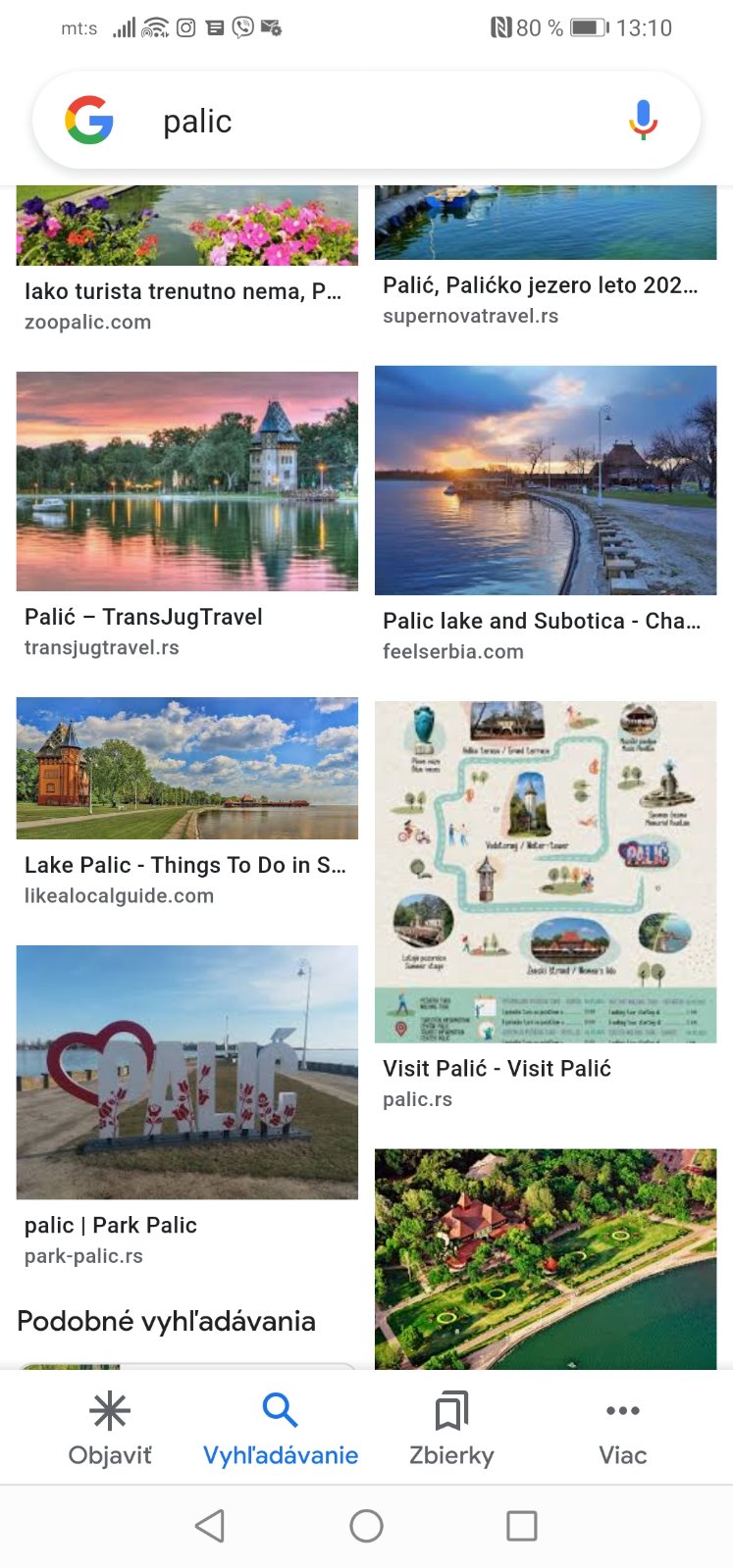This screenshot has height=1568, width=733.
Task: Start voice search with the microphone
Action: [x=643, y=121]
